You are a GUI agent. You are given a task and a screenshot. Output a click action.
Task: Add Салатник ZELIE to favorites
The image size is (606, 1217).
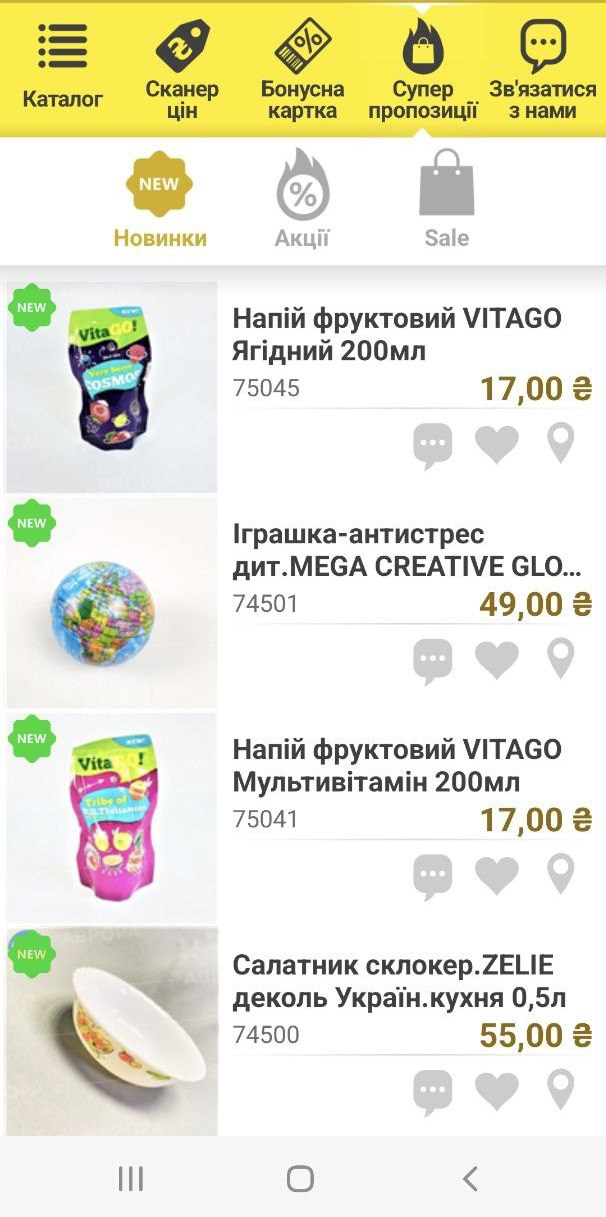496,1091
